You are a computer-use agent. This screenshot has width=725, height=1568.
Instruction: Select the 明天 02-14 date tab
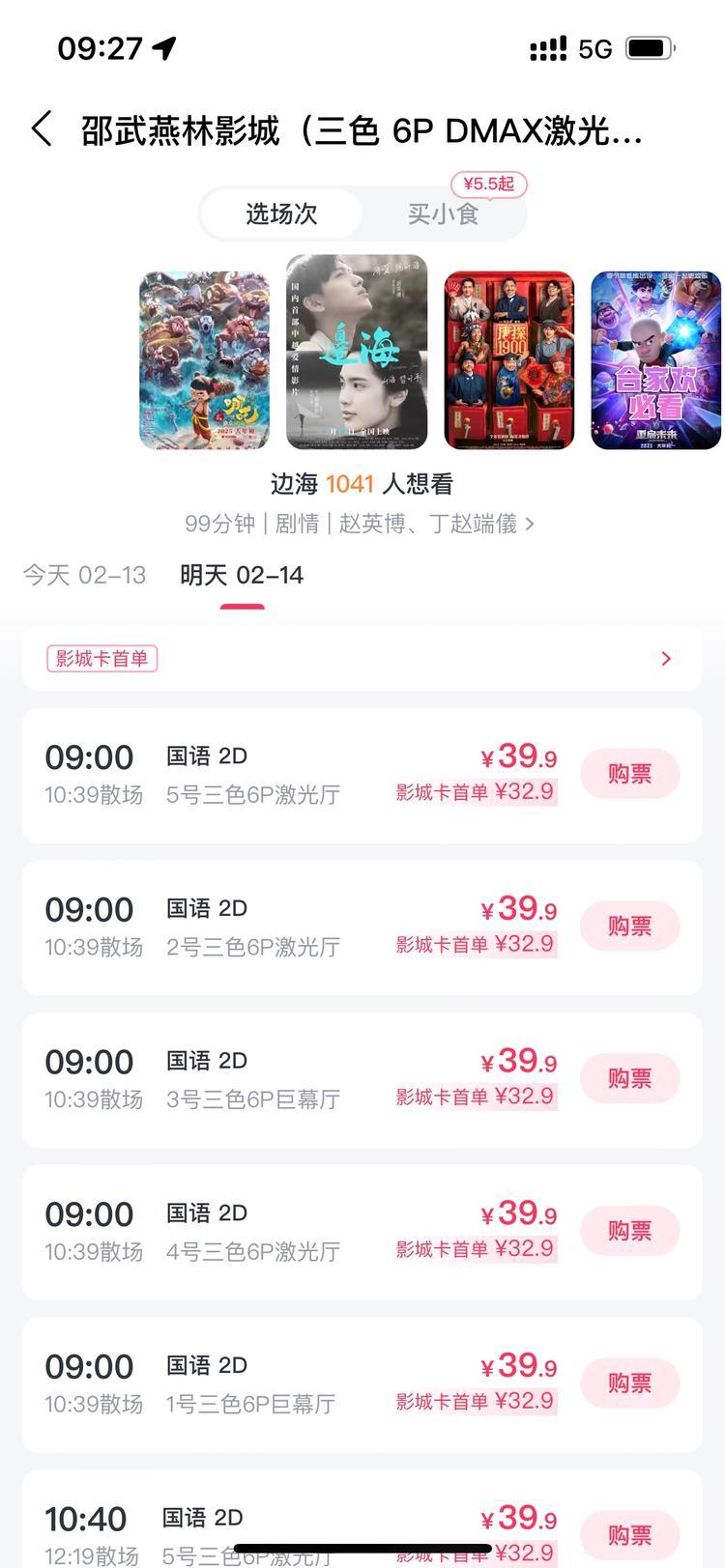pyautogui.click(x=242, y=575)
